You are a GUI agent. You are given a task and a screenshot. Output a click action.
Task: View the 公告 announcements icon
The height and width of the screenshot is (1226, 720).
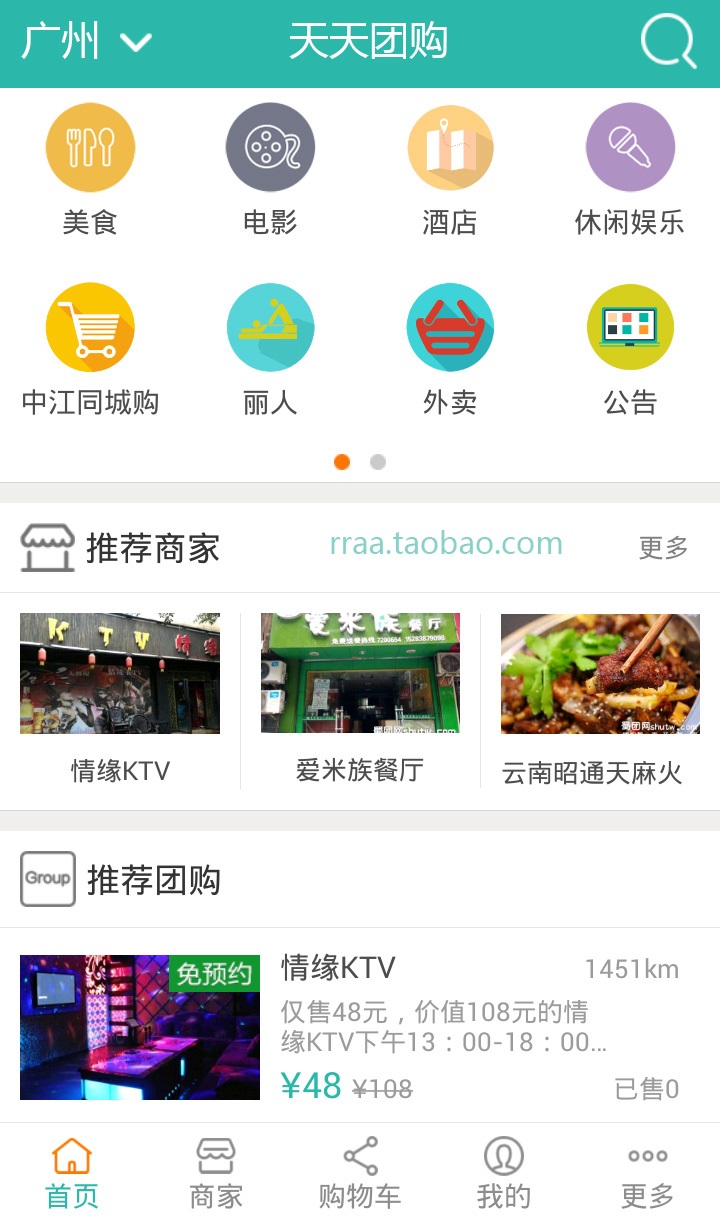pos(630,325)
